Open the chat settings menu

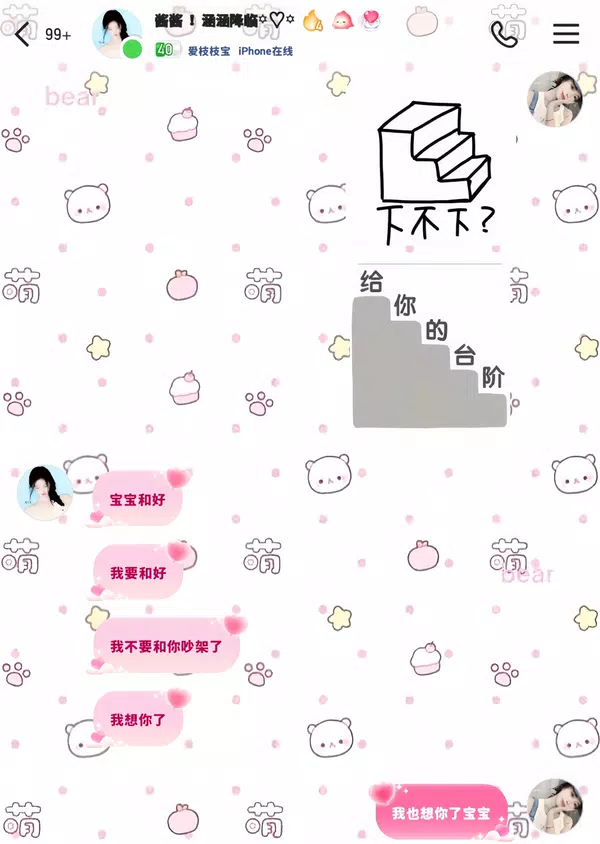[x=566, y=34]
